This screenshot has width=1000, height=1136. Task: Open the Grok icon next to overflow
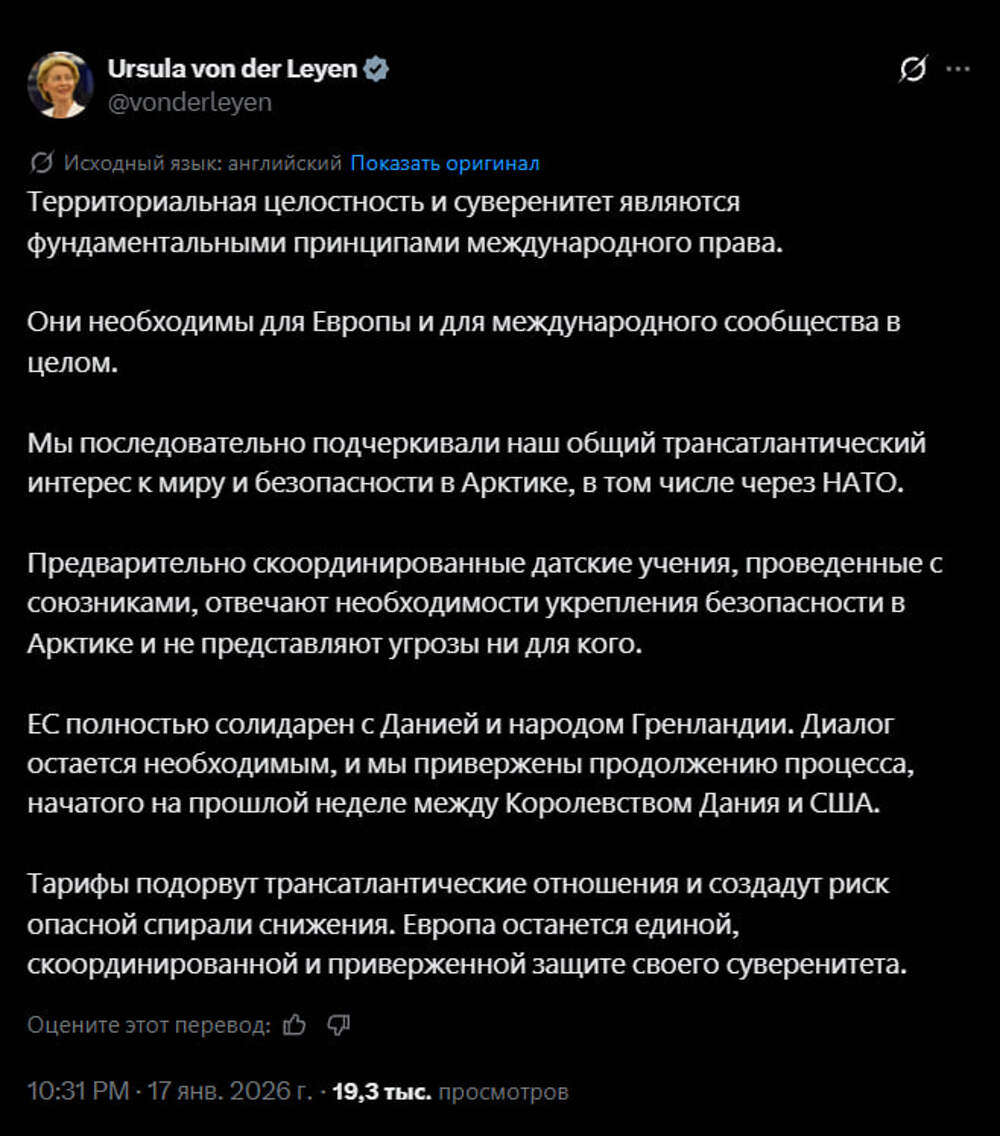(912, 69)
